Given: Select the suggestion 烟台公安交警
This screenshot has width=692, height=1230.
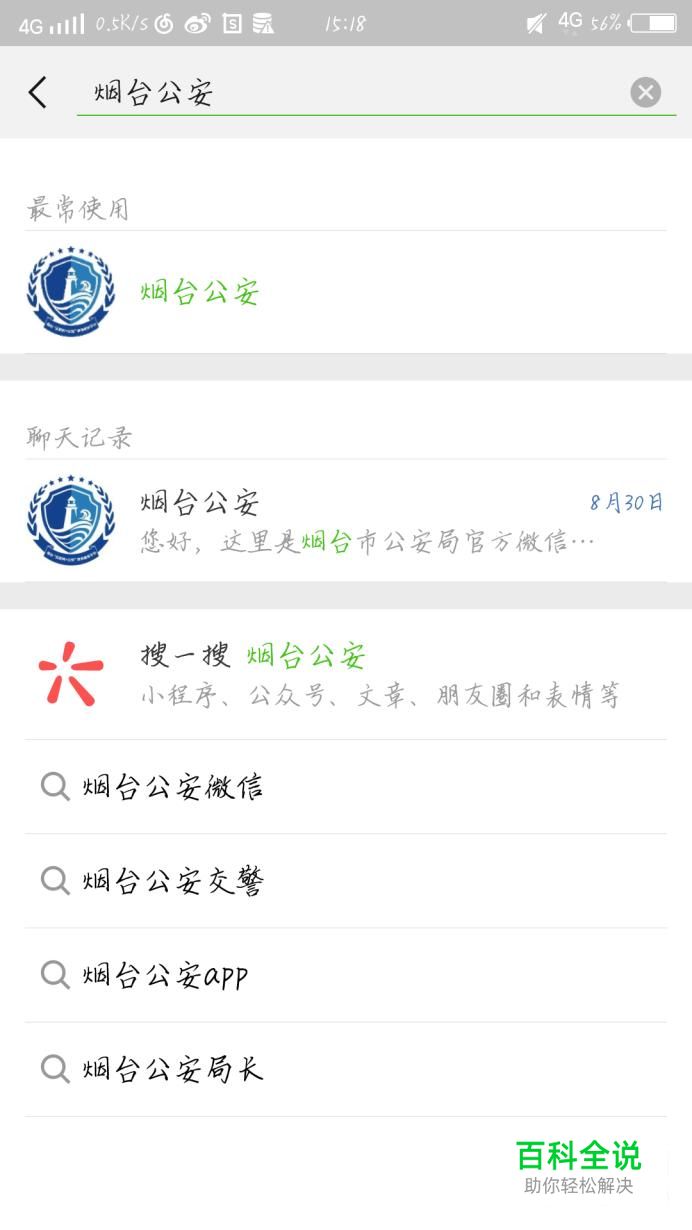Looking at the screenshot, I should [346, 881].
